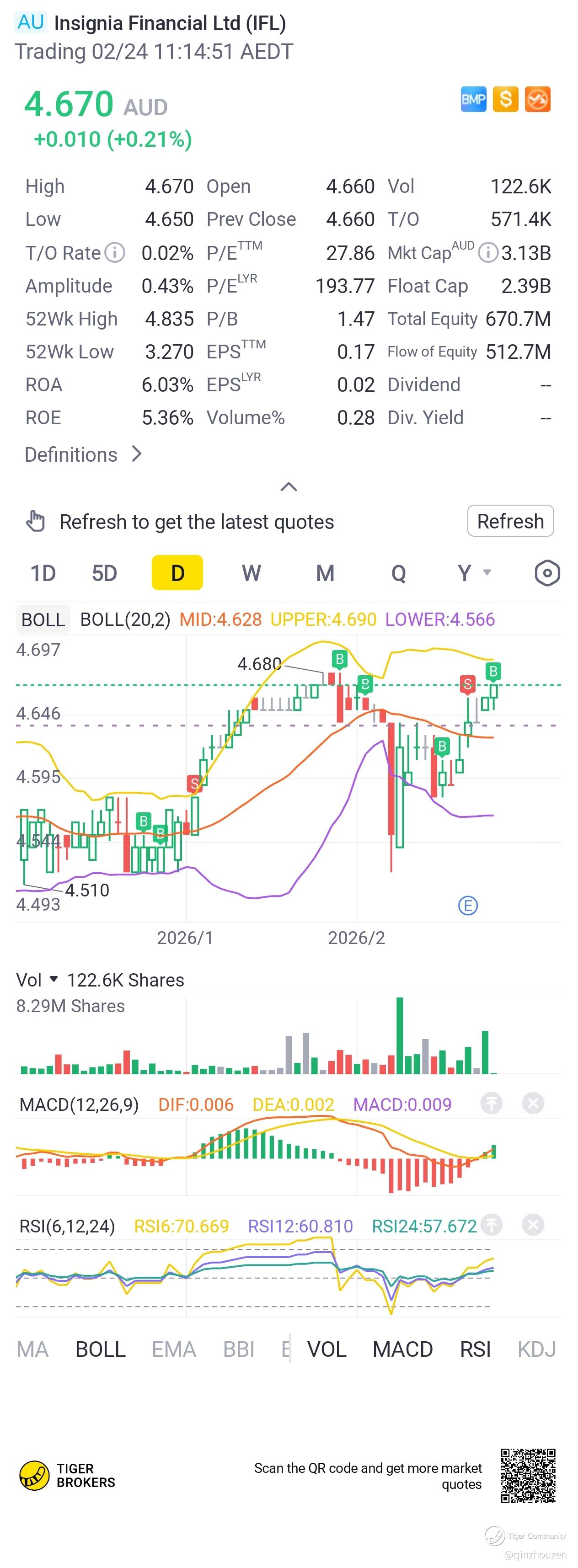This screenshot has width=578, height=1568.
Task: Enable the KDJ sub-indicator
Action: click(536, 1349)
